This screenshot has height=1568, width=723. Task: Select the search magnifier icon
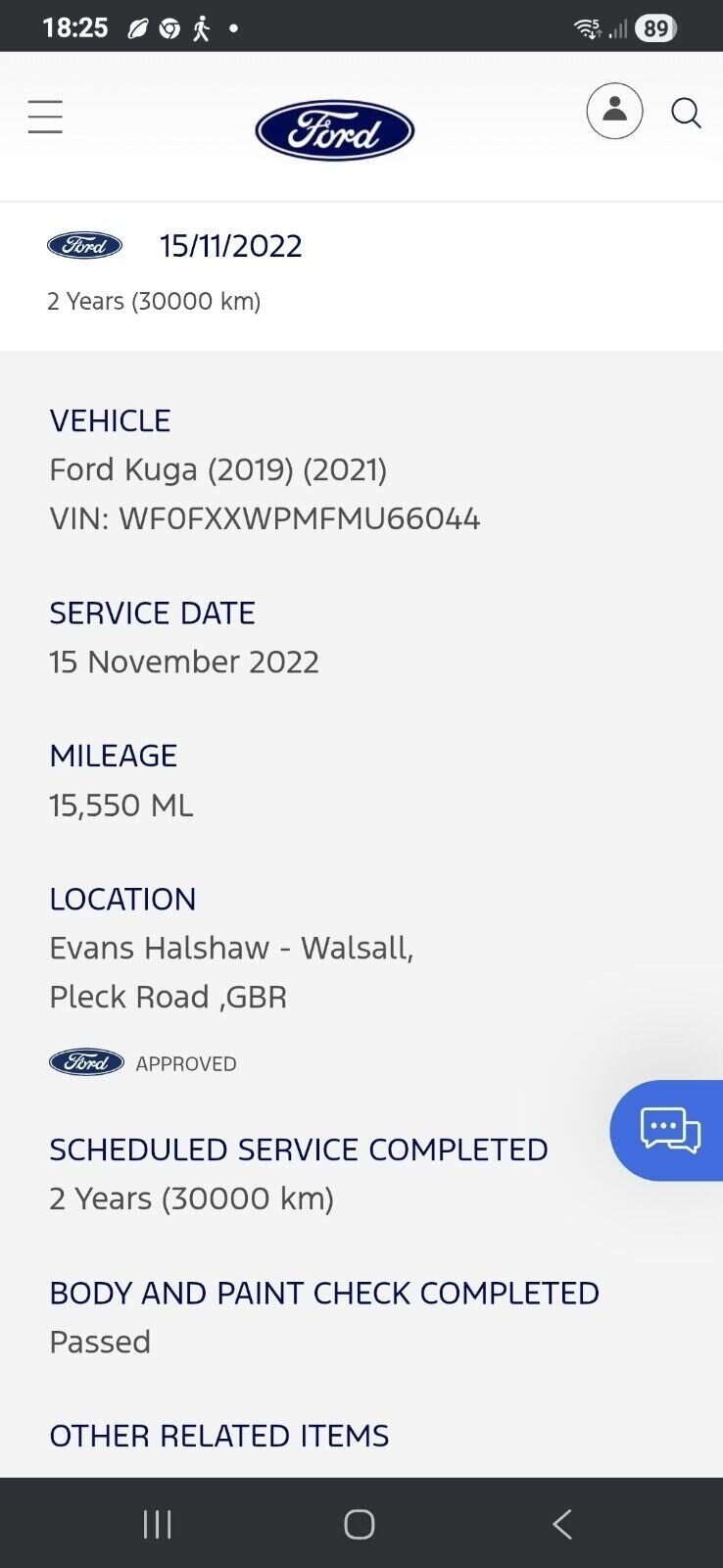pyautogui.click(x=686, y=114)
